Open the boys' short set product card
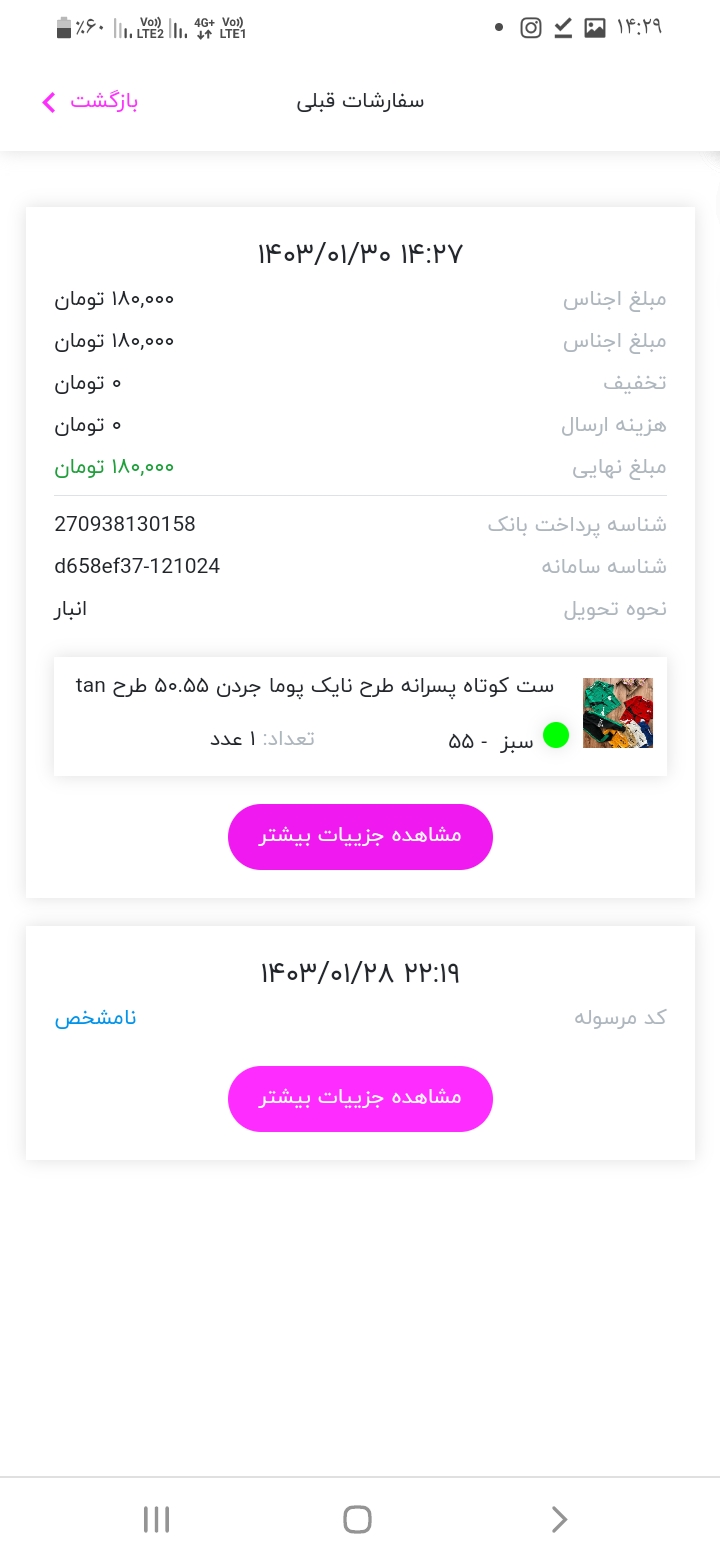The height and width of the screenshot is (1560, 720). 360,716
